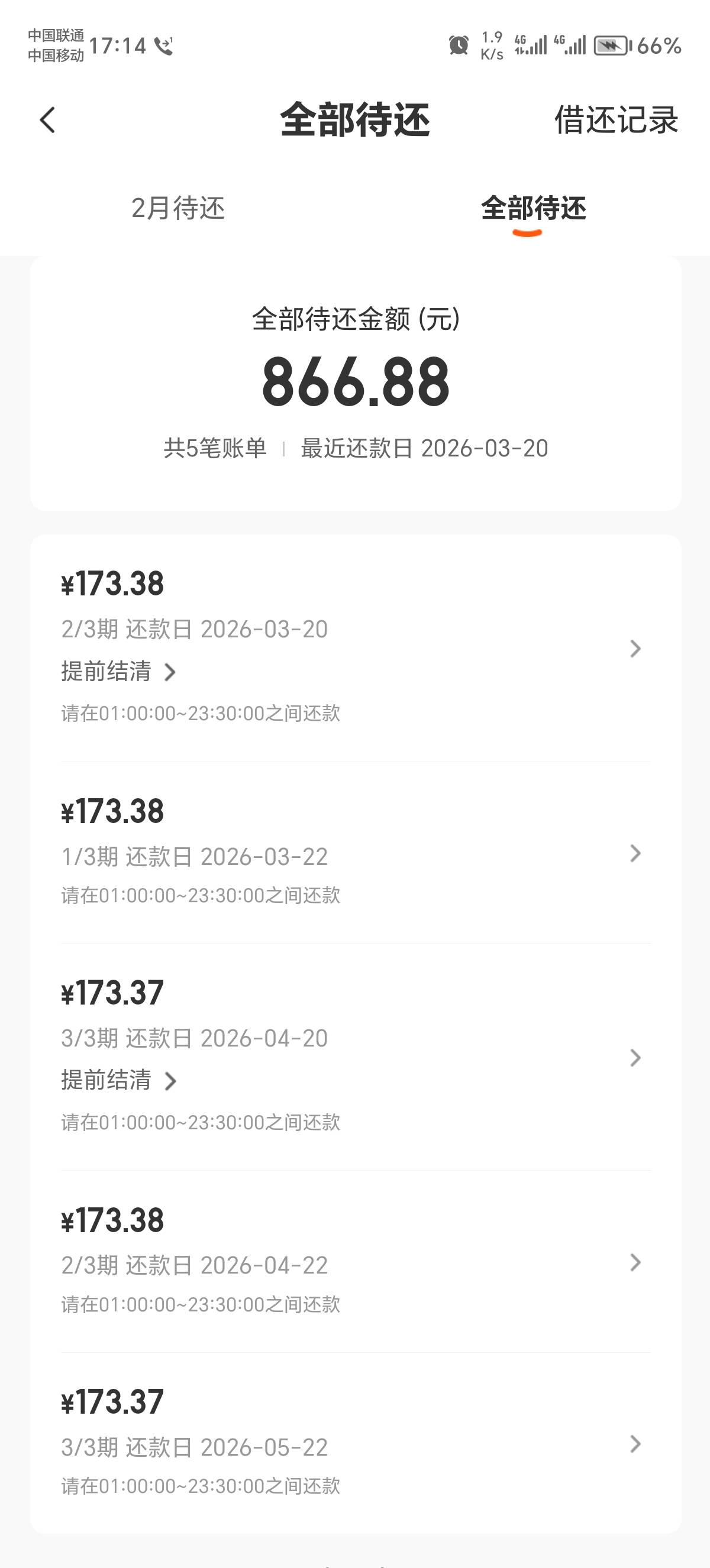Open the bill due 2026-03-20
The height and width of the screenshot is (1568, 710).
coord(356,648)
